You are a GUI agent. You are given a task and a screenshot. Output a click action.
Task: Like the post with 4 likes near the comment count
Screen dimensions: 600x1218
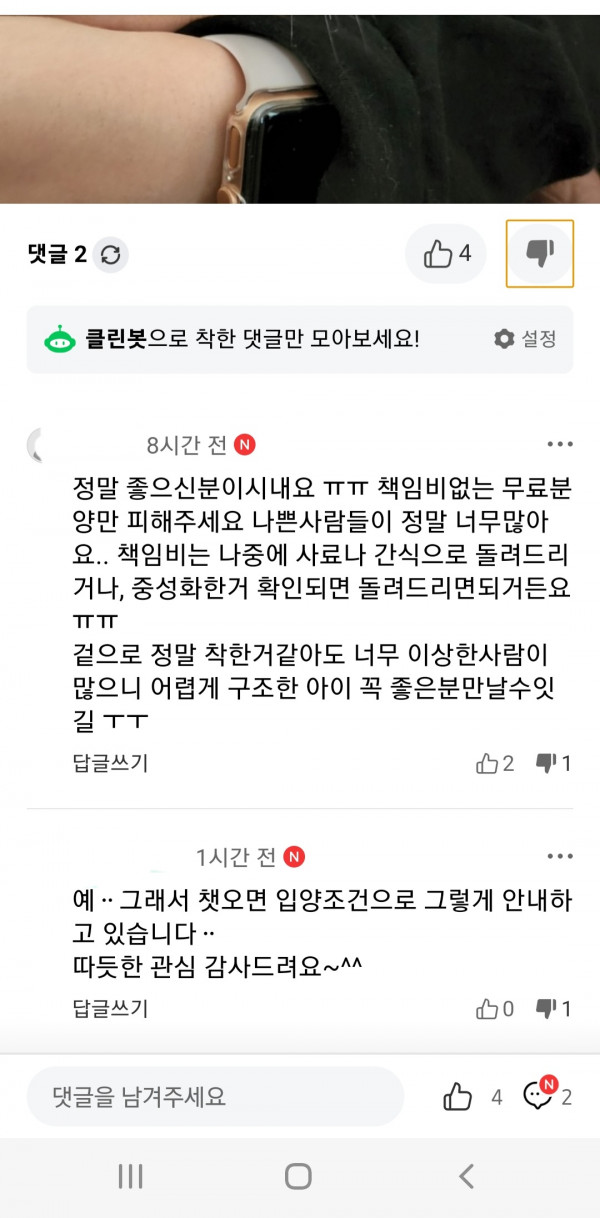(x=445, y=254)
